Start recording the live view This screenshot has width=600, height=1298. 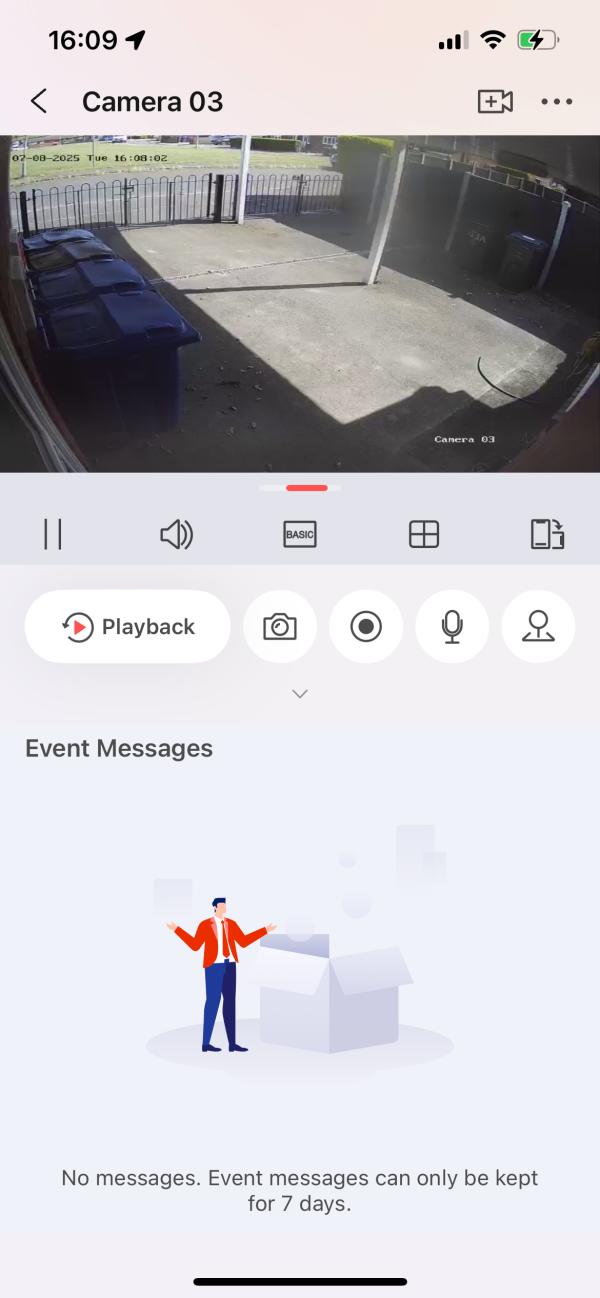click(366, 627)
